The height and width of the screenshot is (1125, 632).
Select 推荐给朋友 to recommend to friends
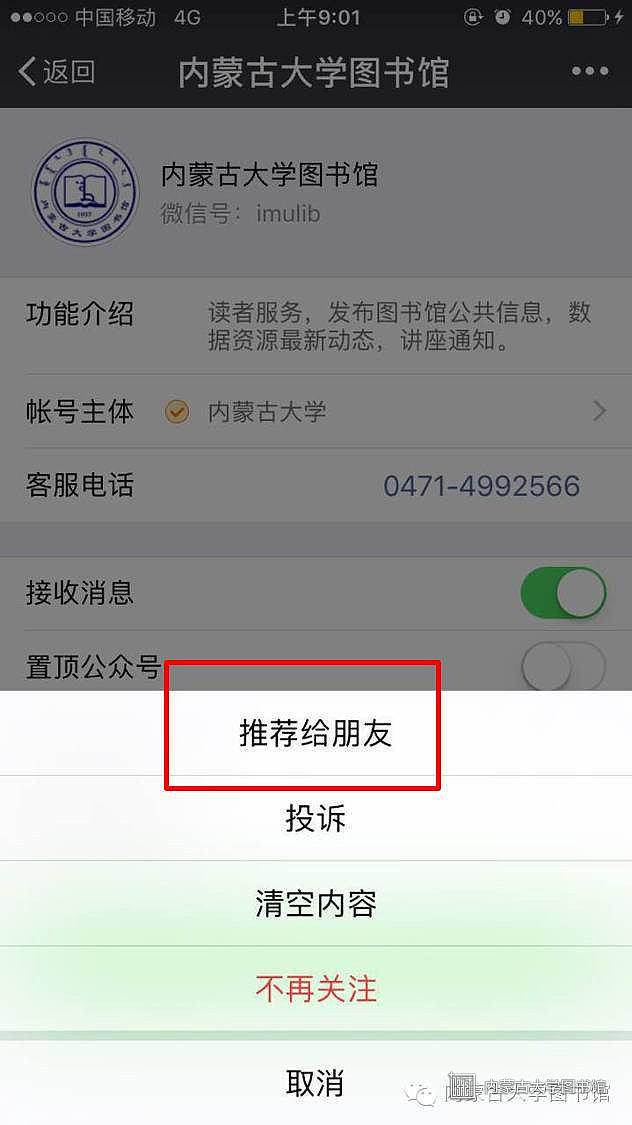(x=316, y=733)
